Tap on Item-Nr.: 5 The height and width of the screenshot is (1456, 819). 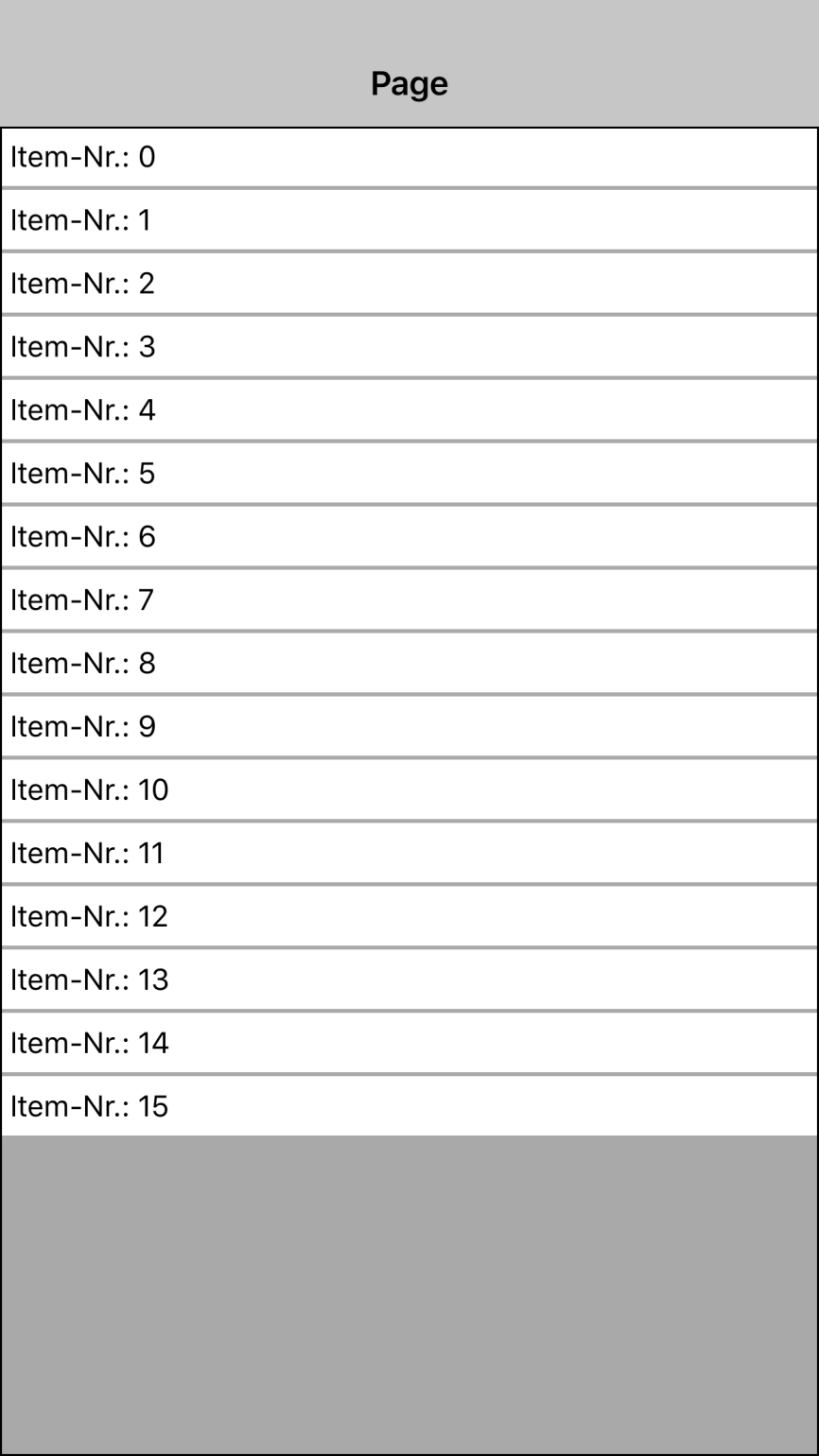[x=409, y=474]
